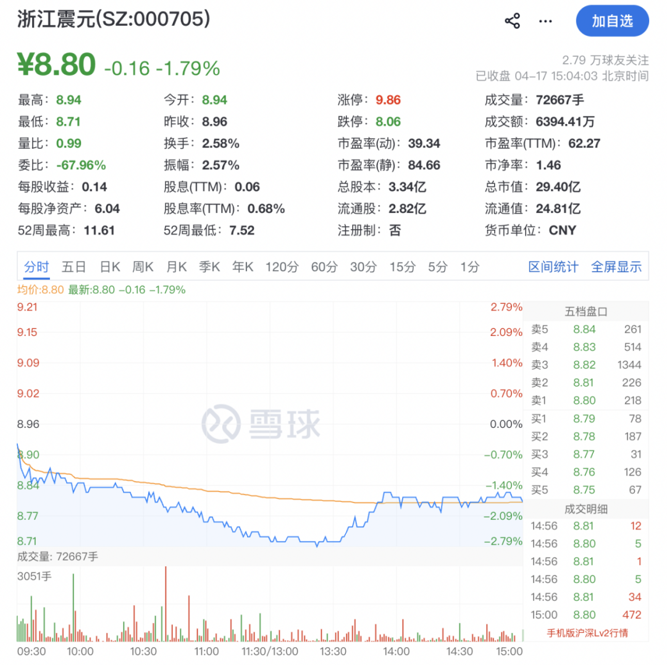
Task: Share this stock page
Action: [x=513, y=20]
